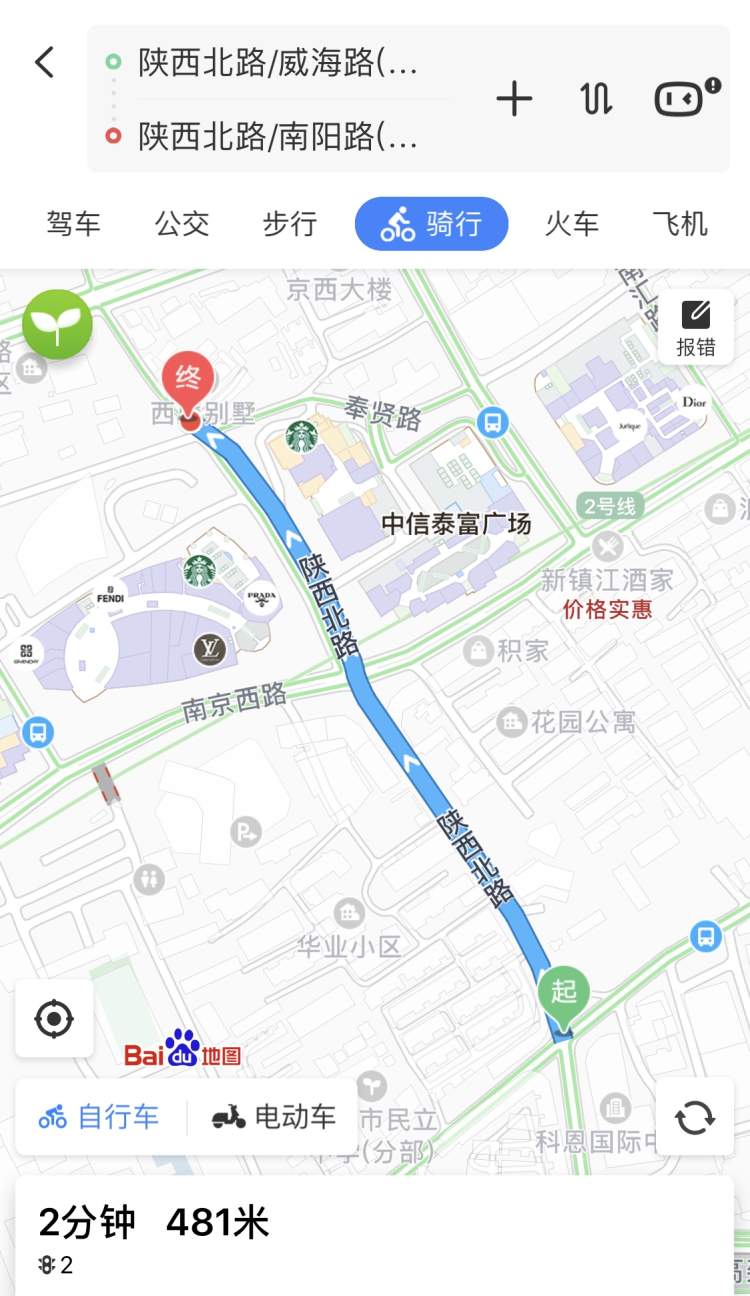Report a map error via 报错

pos(696,328)
